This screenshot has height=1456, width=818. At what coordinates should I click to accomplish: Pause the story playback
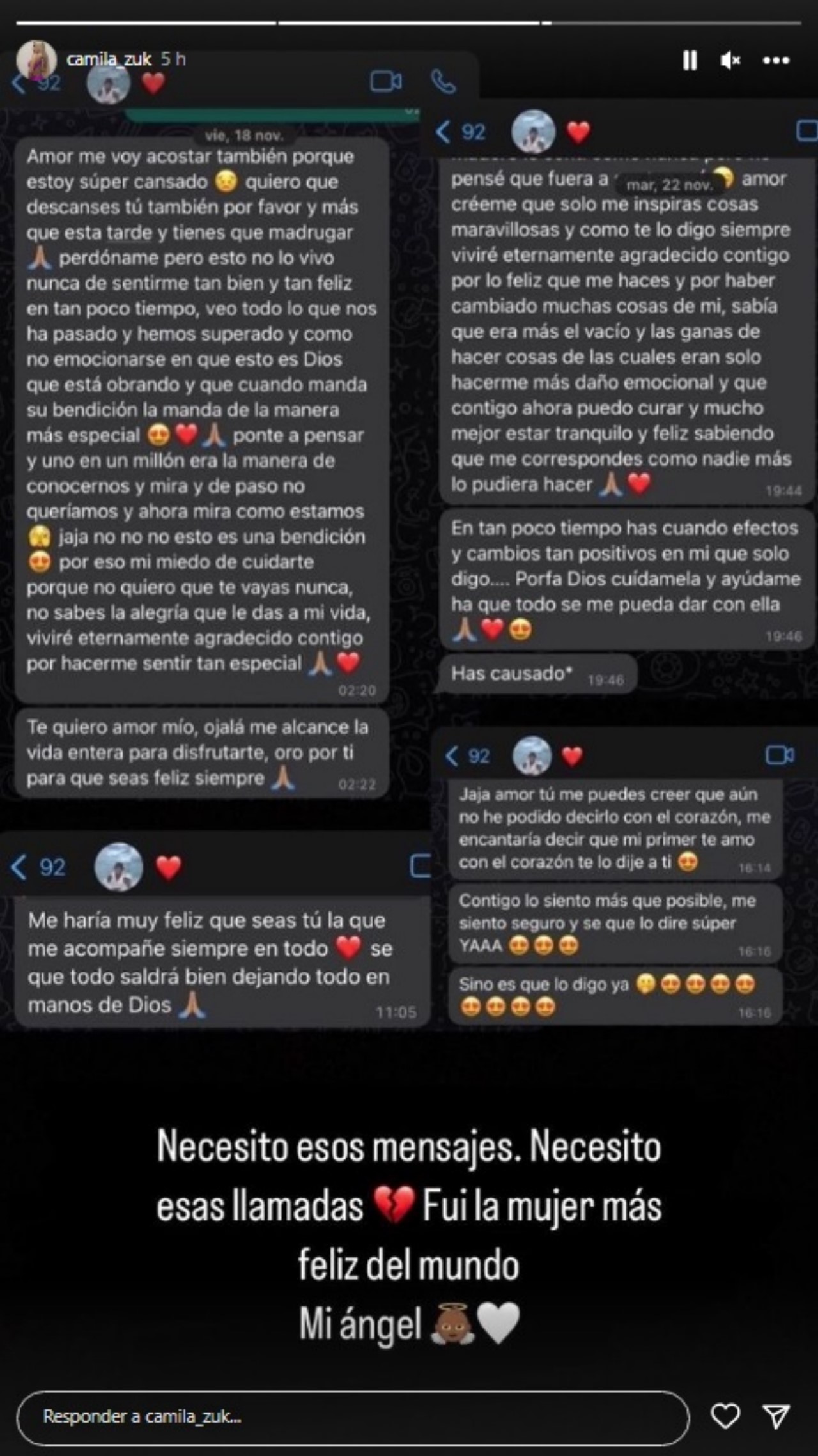pyautogui.click(x=690, y=61)
